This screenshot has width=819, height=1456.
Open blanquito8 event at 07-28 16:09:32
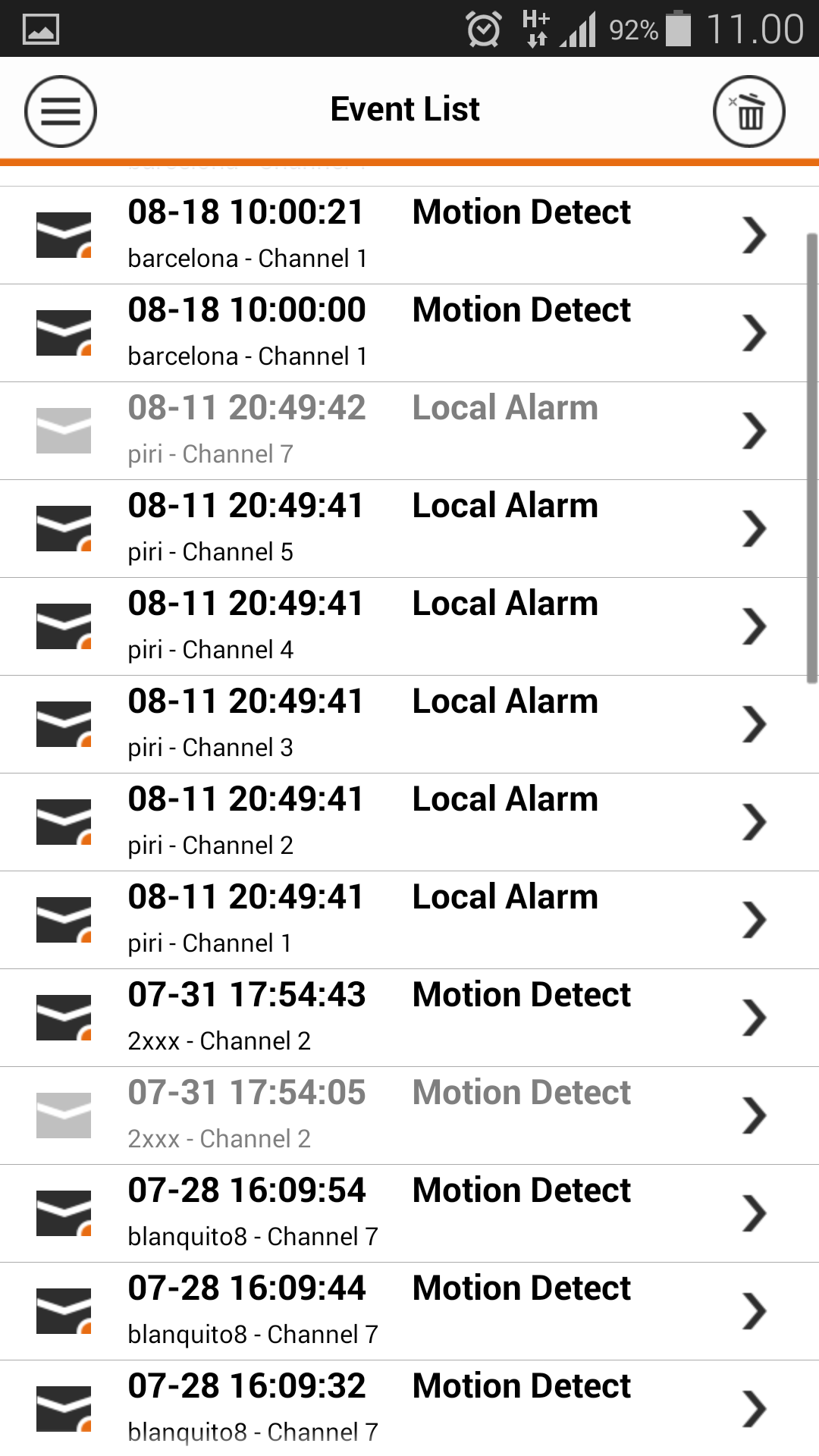click(x=409, y=1408)
